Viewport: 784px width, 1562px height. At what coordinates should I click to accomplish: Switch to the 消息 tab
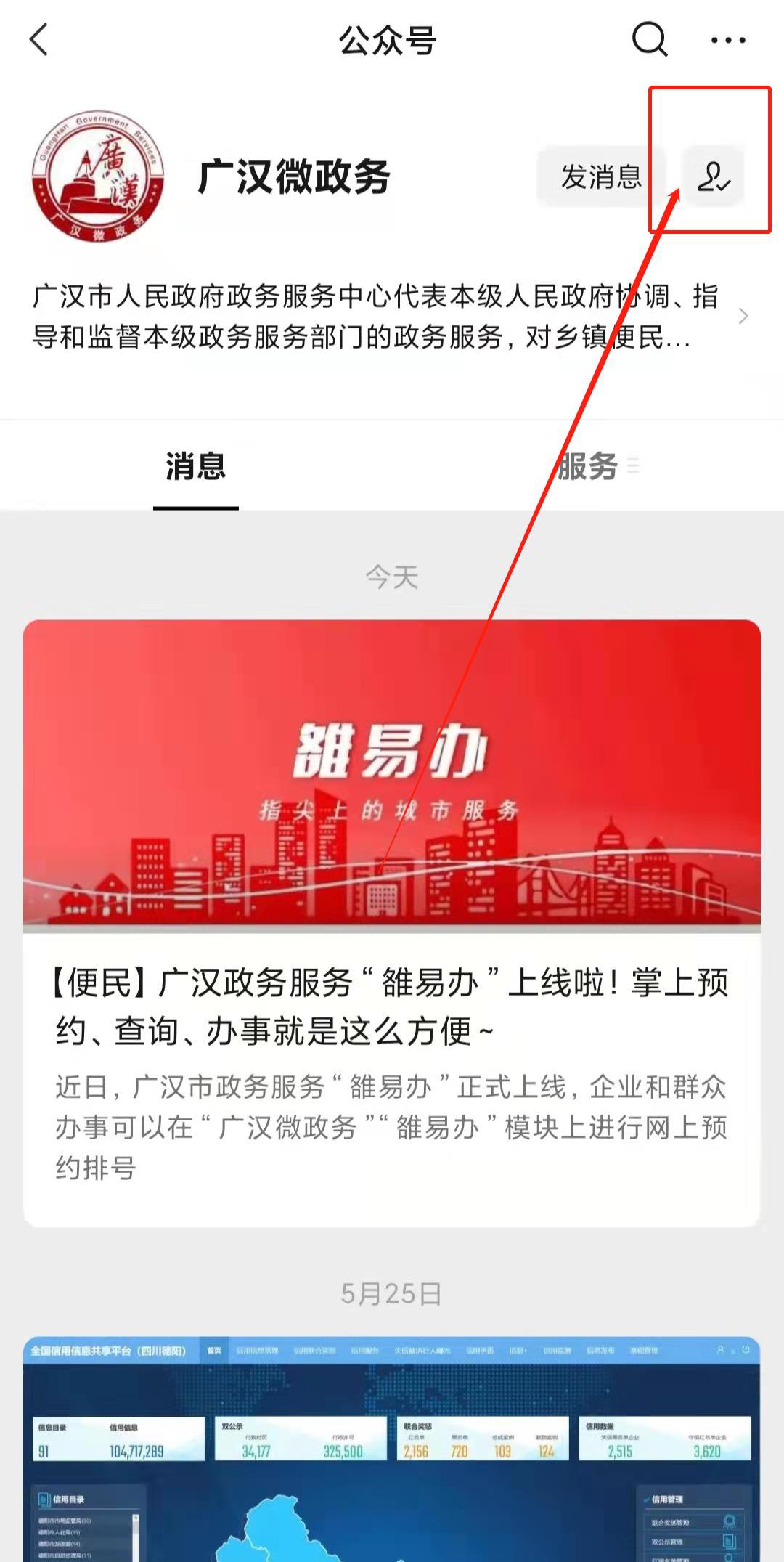[x=195, y=466]
